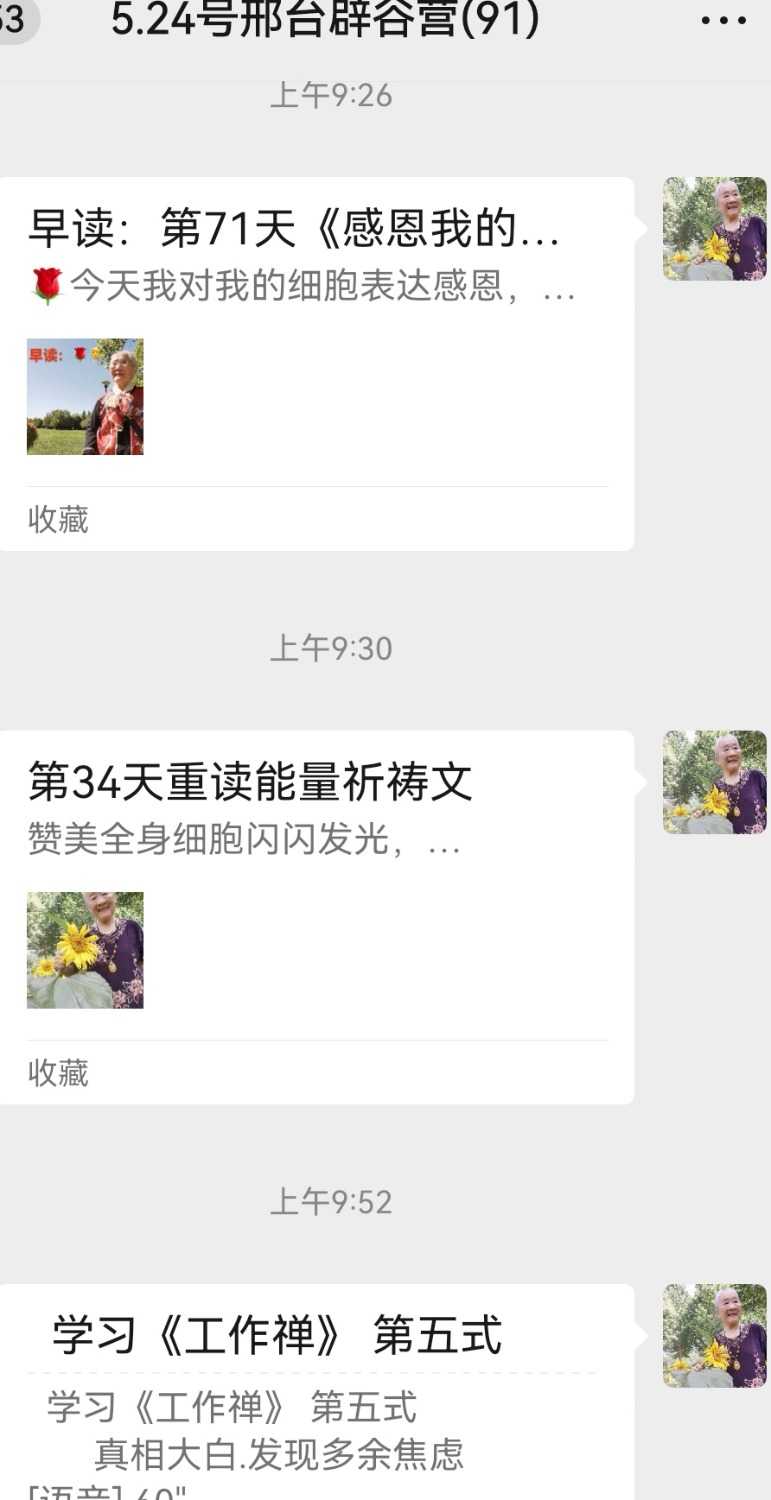Tap the 收藏 label under the first message

click(x=57, y=520)
